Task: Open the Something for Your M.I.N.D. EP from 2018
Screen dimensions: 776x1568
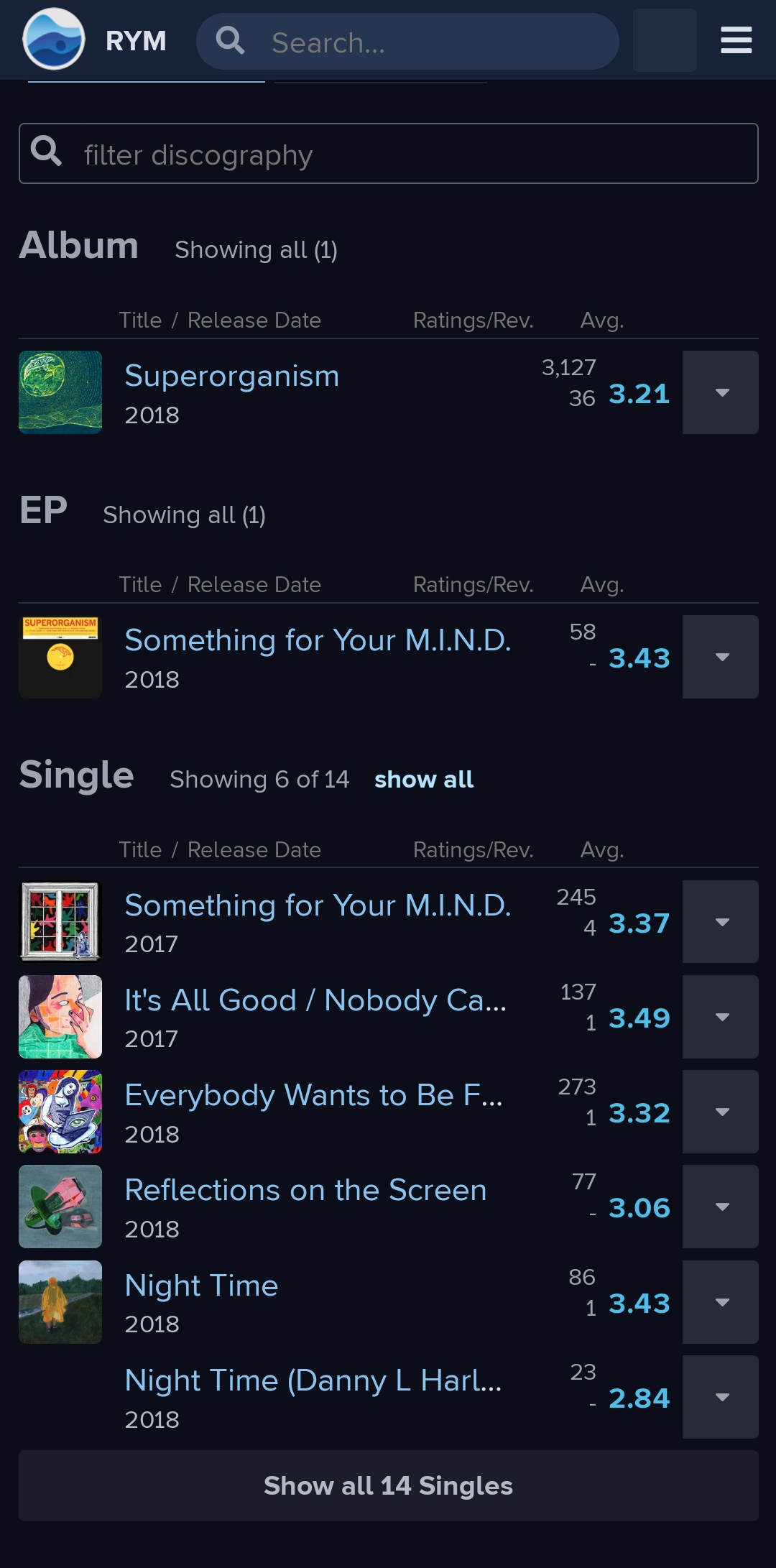Action: (x=318, y=640)
